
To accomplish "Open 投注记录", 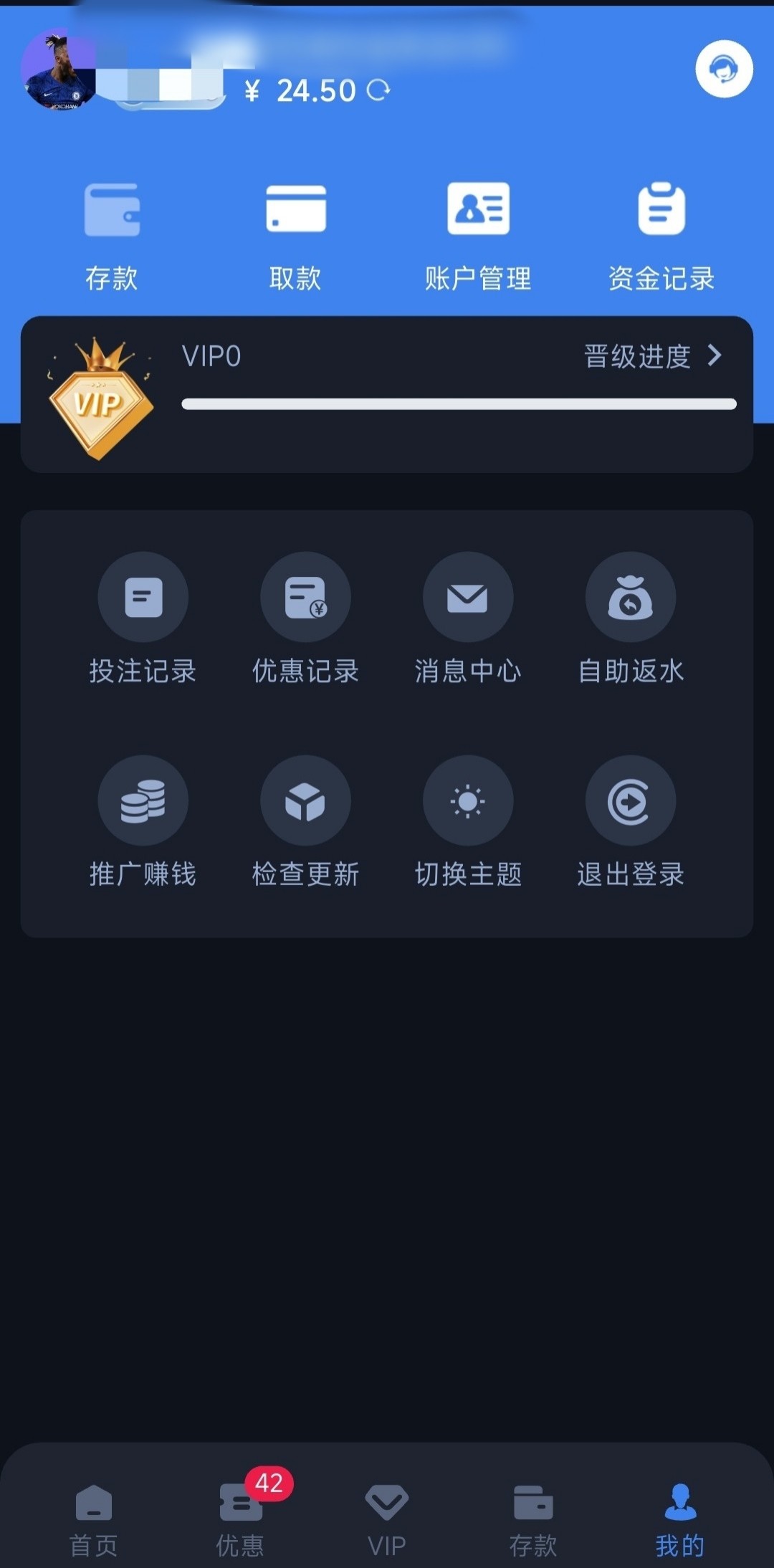I will pos(143,618).
